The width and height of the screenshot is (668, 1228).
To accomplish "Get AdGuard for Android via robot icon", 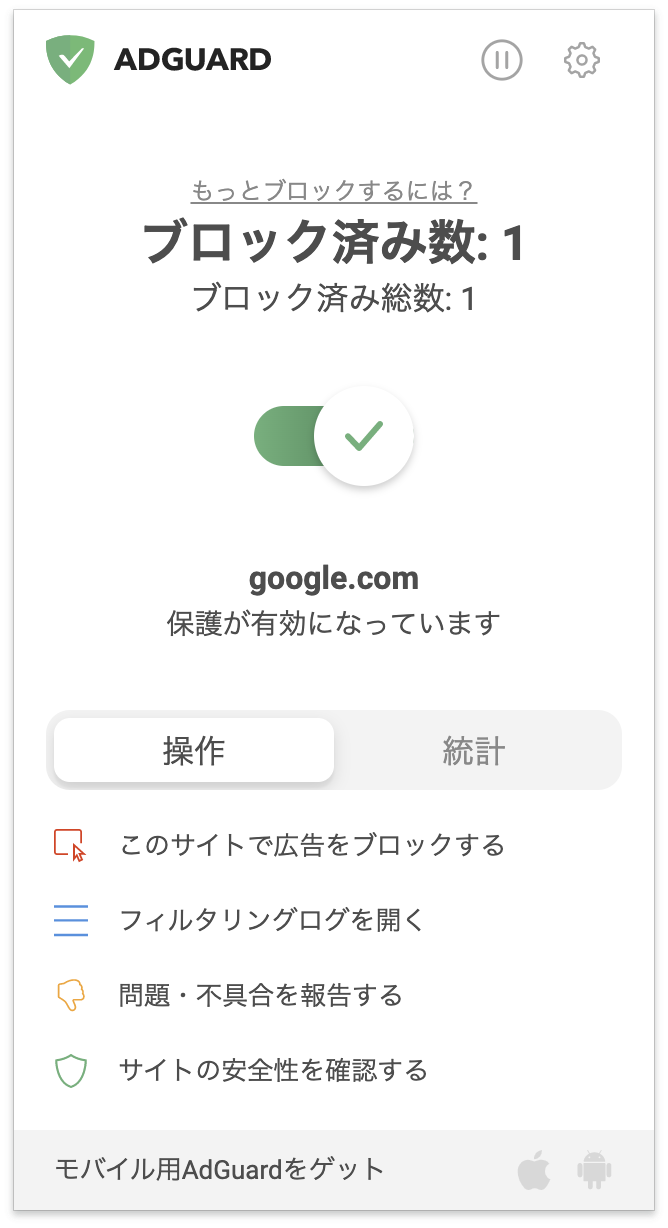I will tap(594, 1169).
